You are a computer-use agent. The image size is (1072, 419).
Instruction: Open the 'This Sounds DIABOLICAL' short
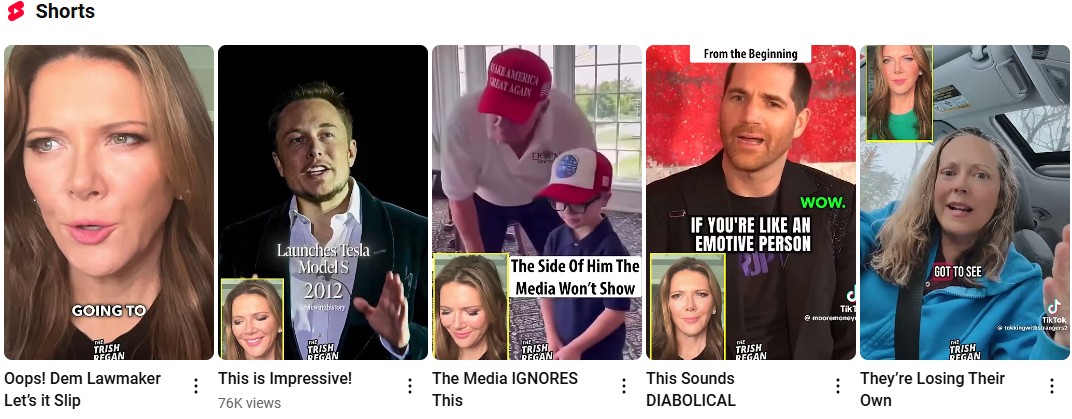pyautogui.click(x=751, y=202)
